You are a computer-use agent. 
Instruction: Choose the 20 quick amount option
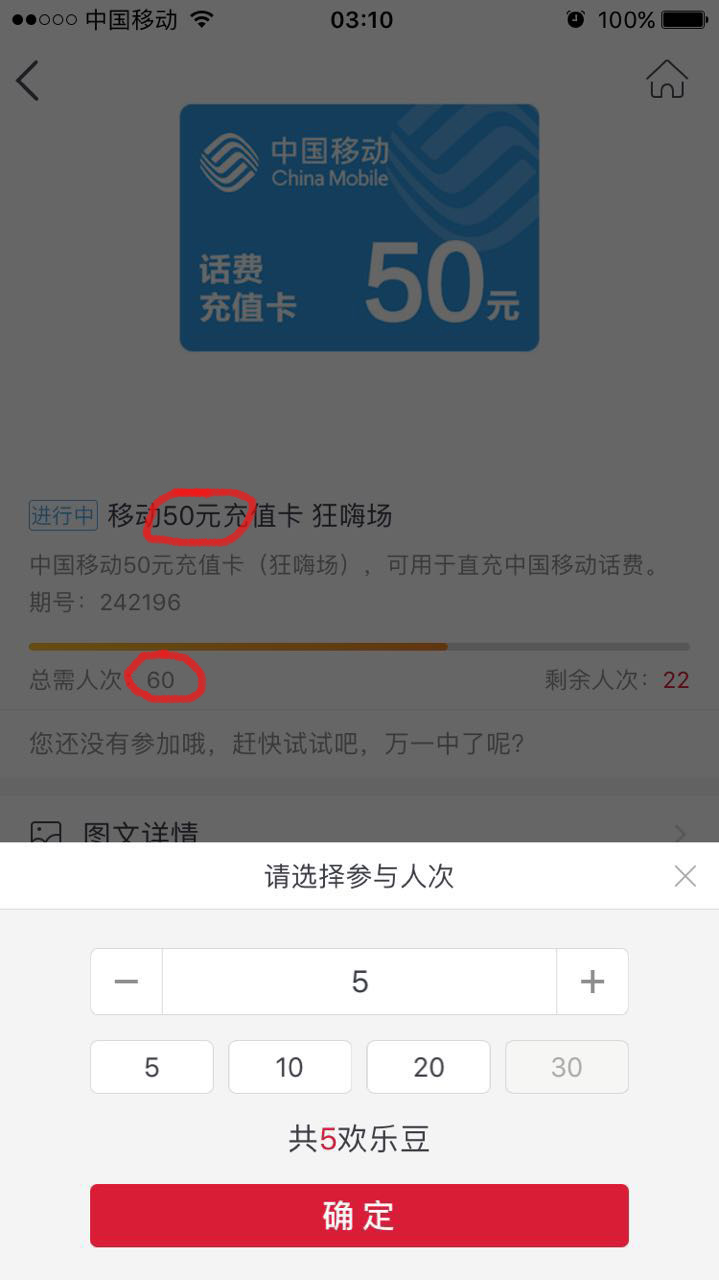point(428,1067)
